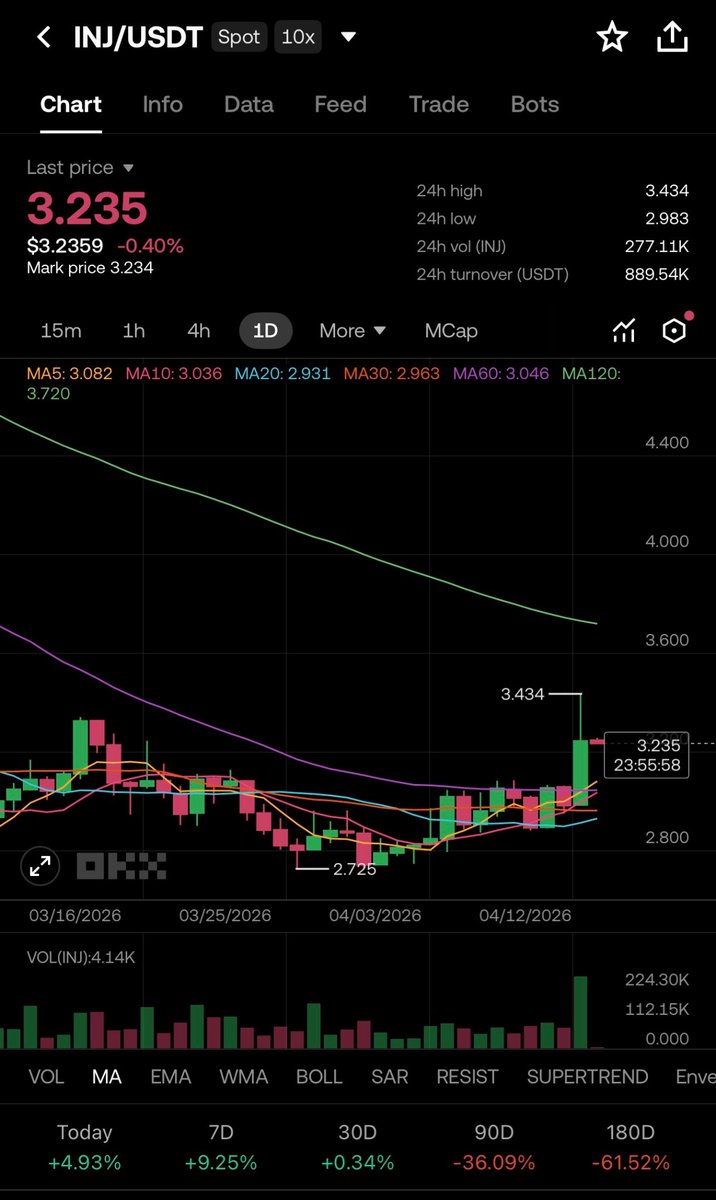Go back using the top arrow
The image size is (716, 1200).
pyautogui.click(x=43, y=38)
